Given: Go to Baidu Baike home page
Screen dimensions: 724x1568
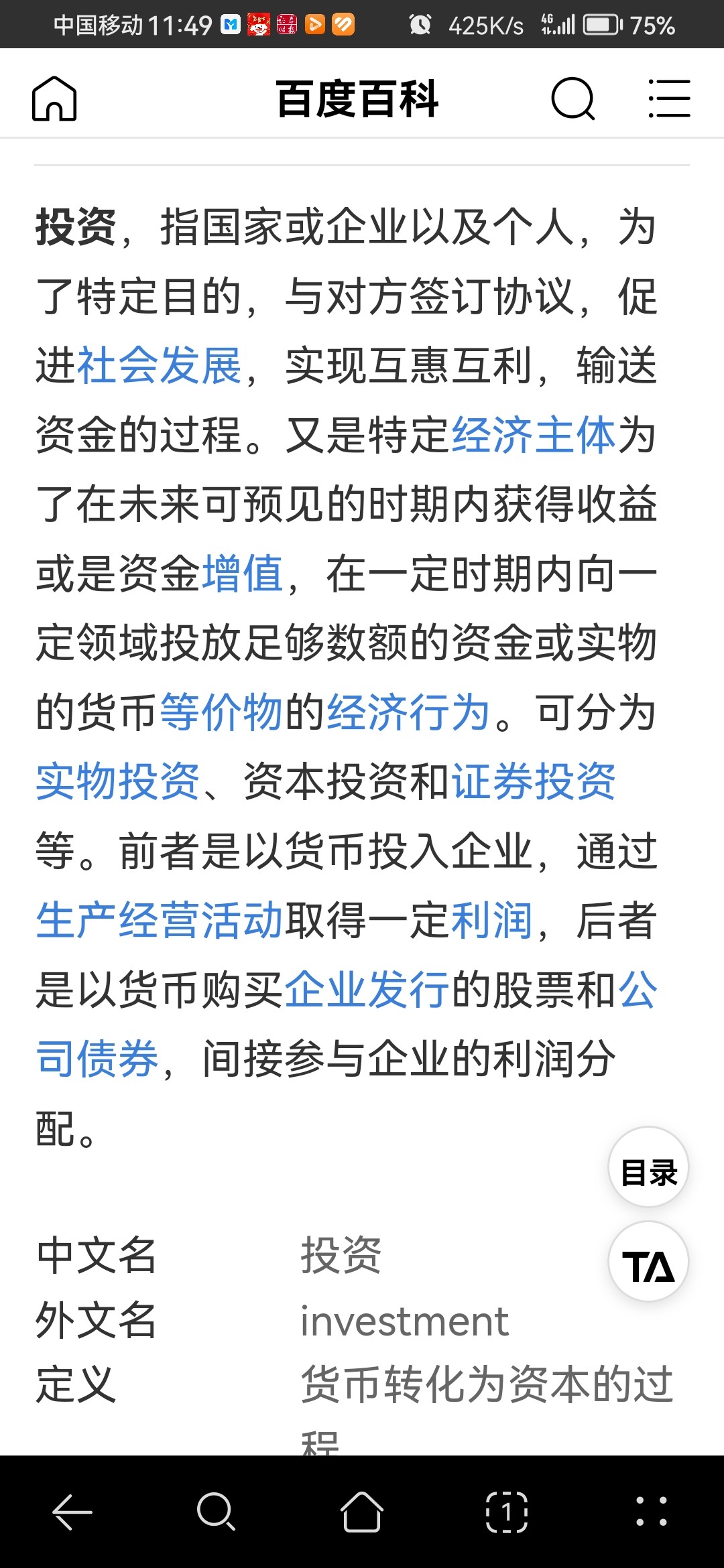Looking at the screenshot, I should click(x=54, y=99).
